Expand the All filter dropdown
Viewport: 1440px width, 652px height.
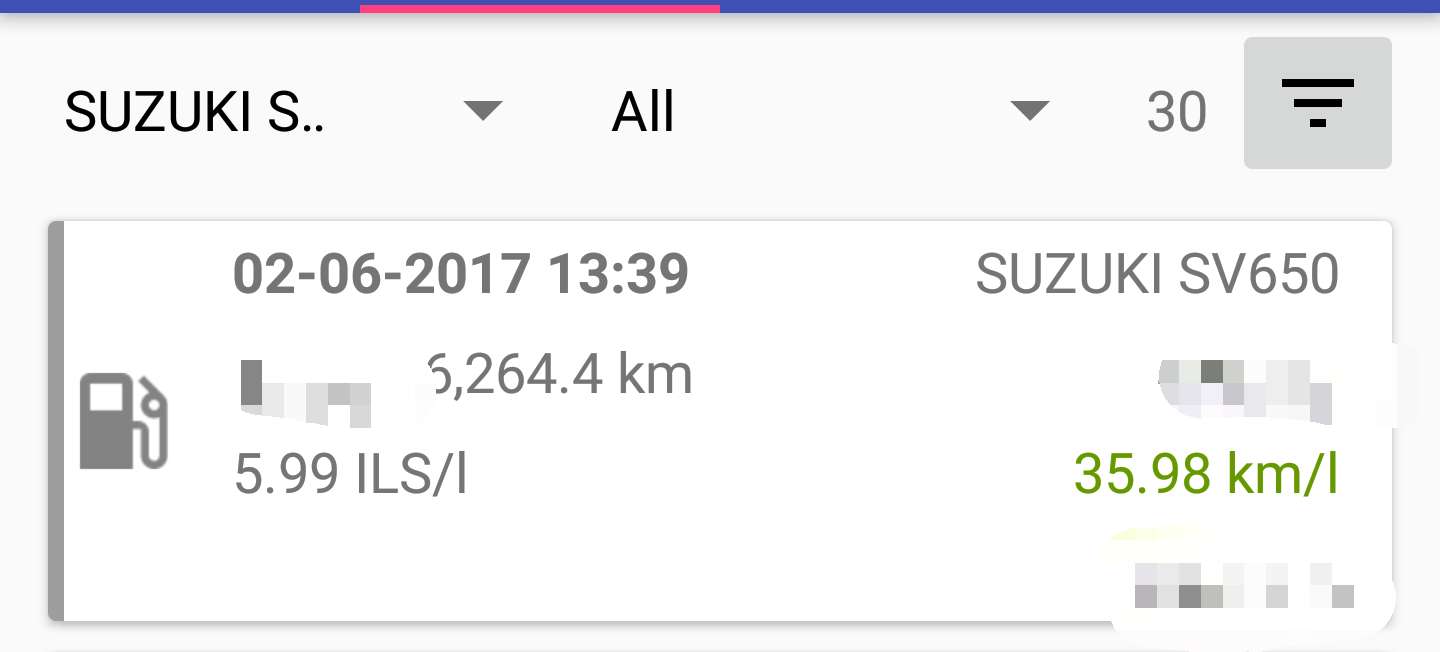(828, 111)
